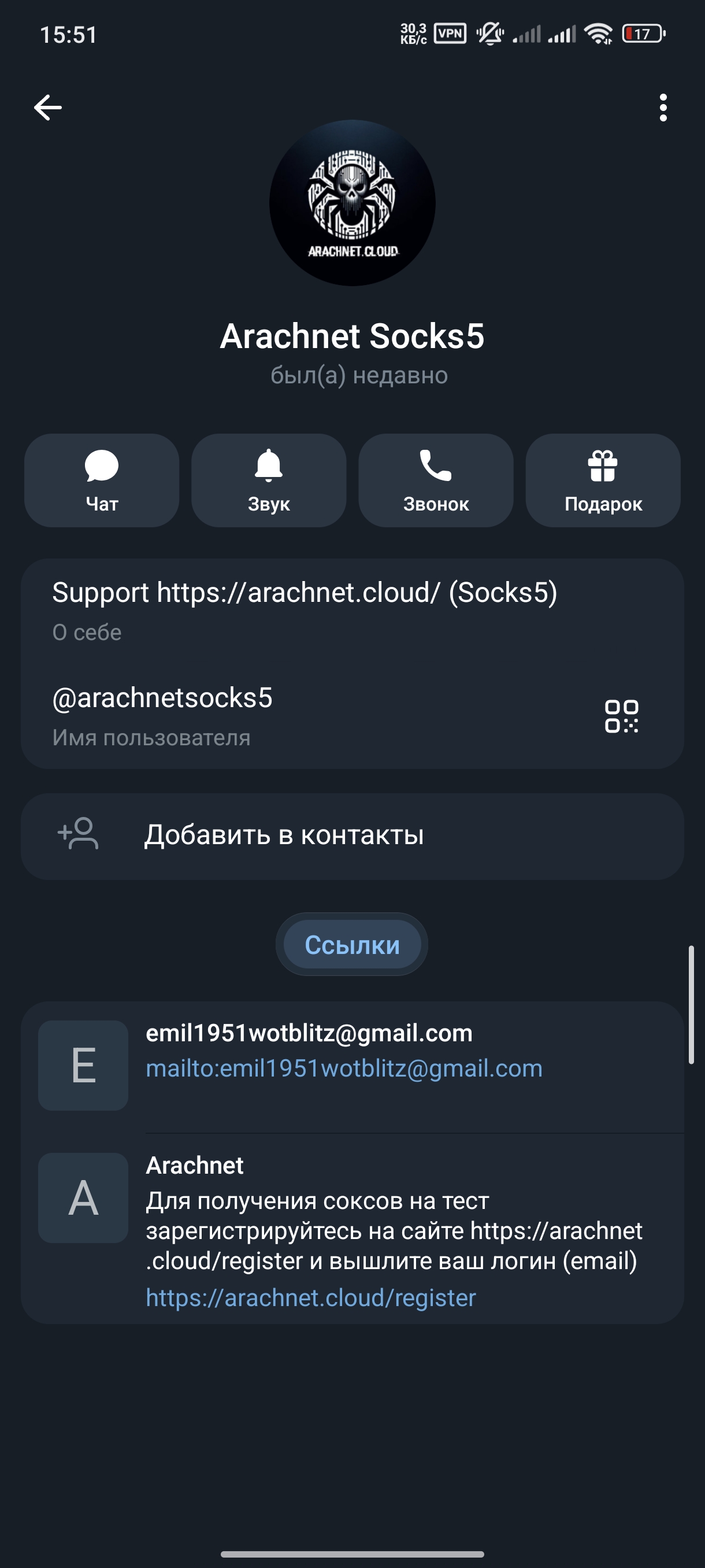Image resolution: width=705 pixels, height=1568 pixels.
Task: Go back using the arrow icon
Action: (x=48, y=108)
